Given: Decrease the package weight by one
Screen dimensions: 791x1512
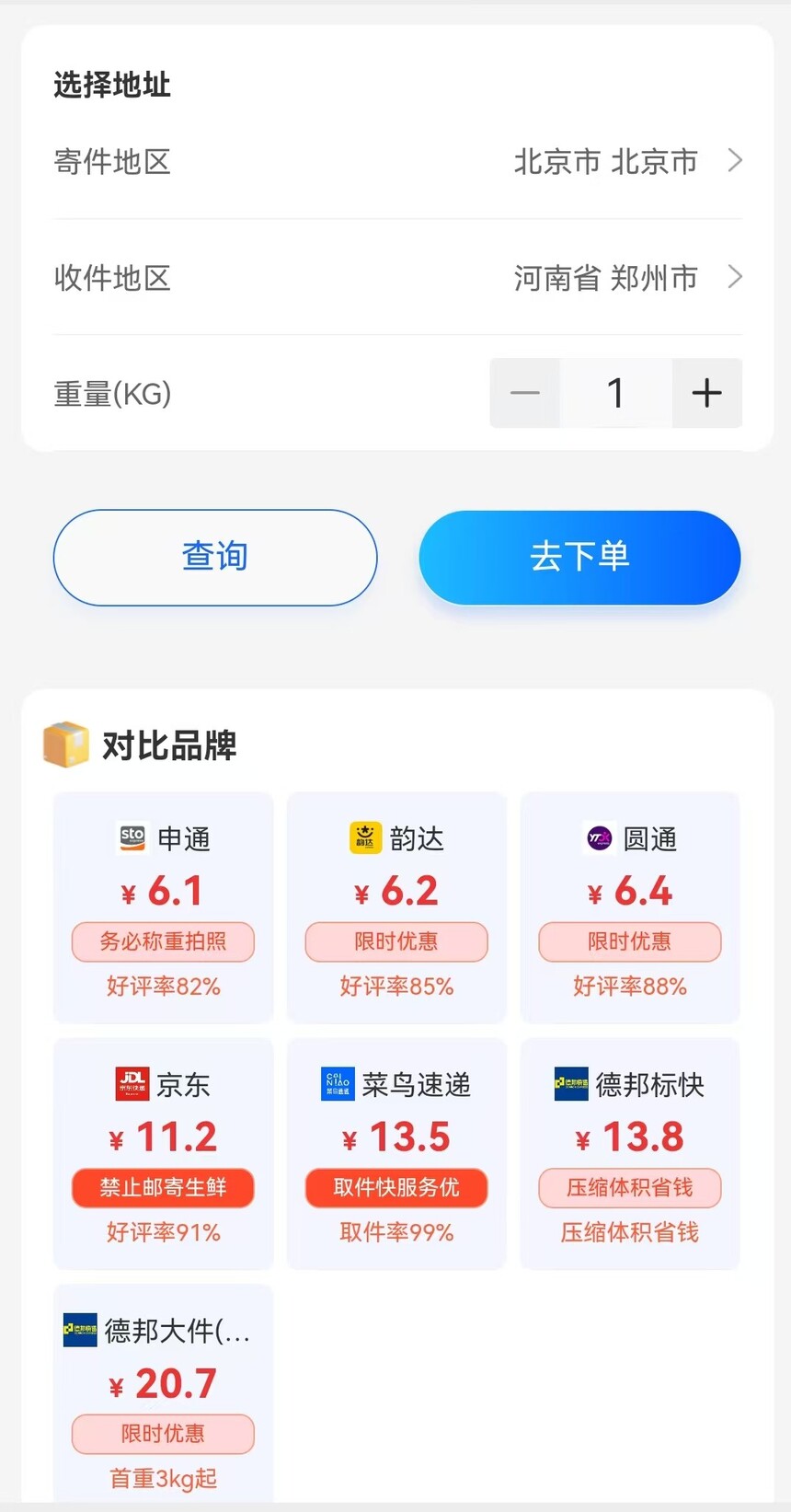Looking at the screenshot, I should point(525,394).
